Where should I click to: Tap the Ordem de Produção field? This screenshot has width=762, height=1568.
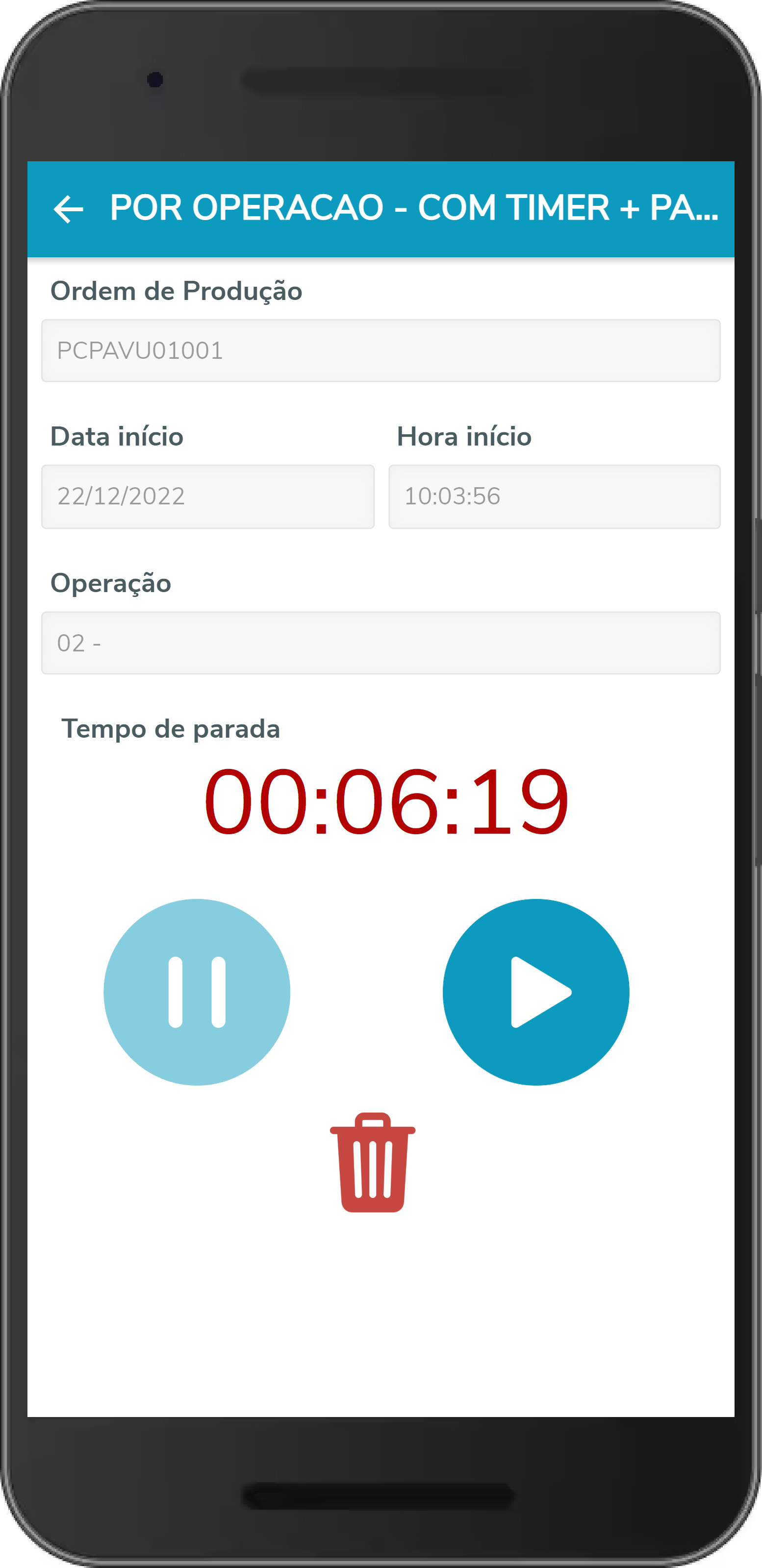(381, 350)
